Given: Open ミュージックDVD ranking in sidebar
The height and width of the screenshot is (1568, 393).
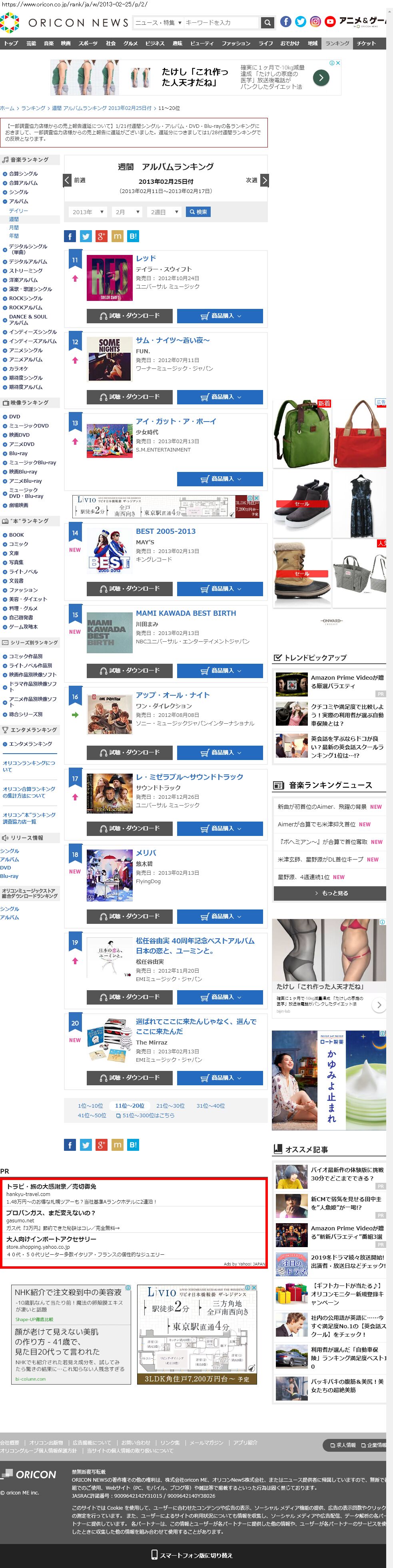Looking at the screenshot, I should pyautogui.click(x=29, y=426).
